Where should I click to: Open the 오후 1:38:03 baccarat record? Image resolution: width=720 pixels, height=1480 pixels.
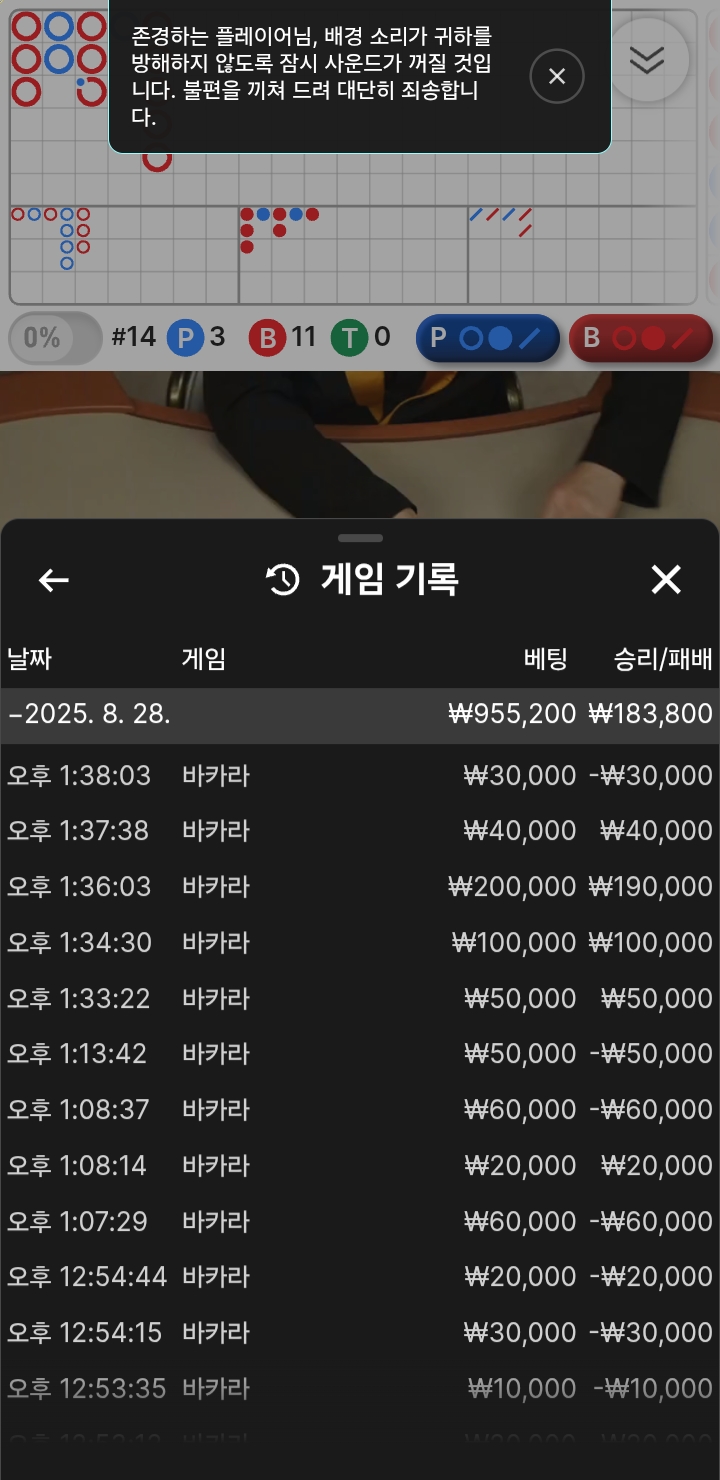tap(360, 775)
